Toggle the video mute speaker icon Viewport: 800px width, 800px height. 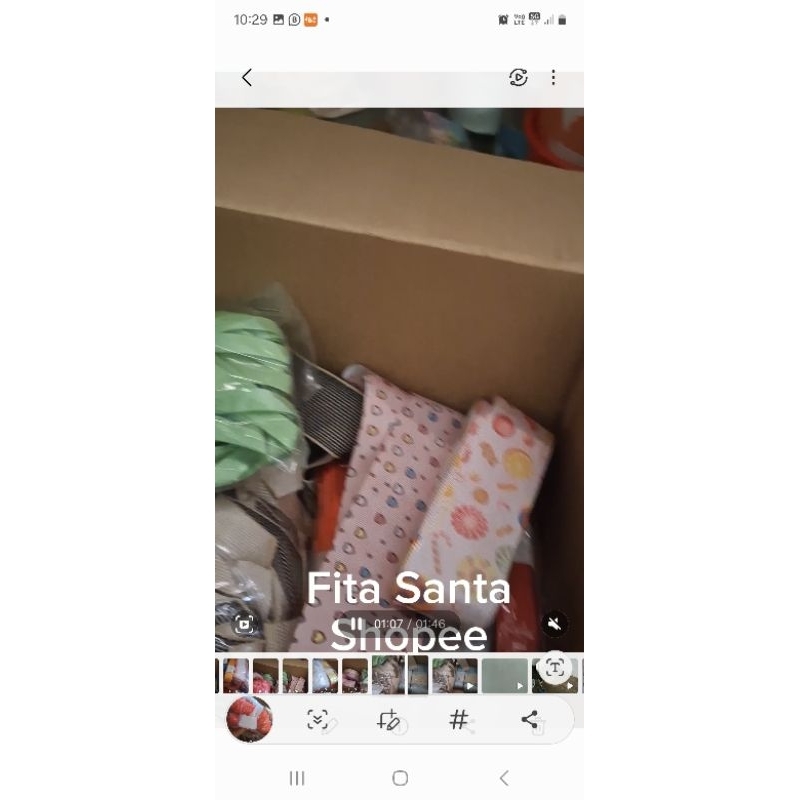pos(555,624)
